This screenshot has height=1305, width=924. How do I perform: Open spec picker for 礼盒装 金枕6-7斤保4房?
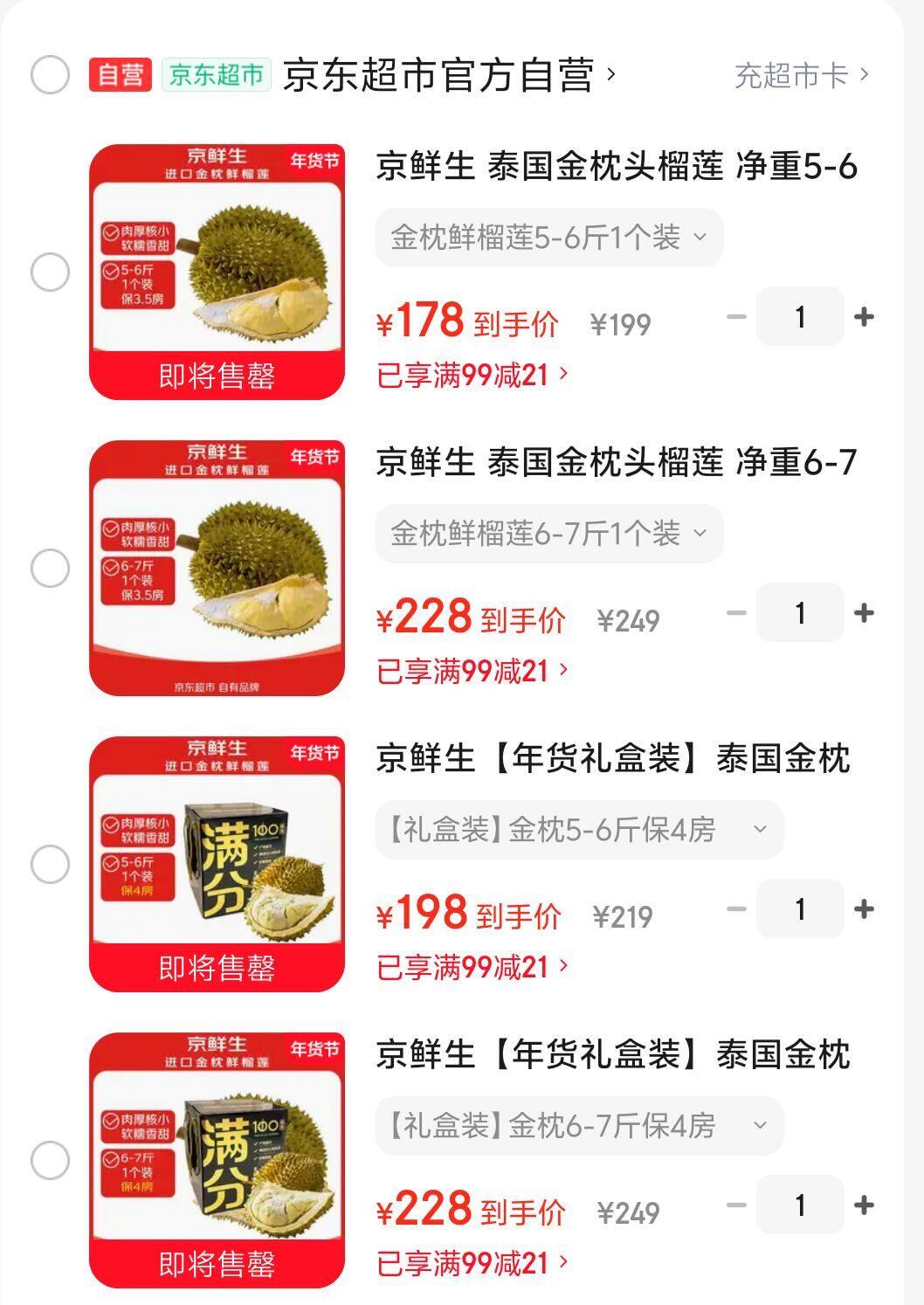578,1126
